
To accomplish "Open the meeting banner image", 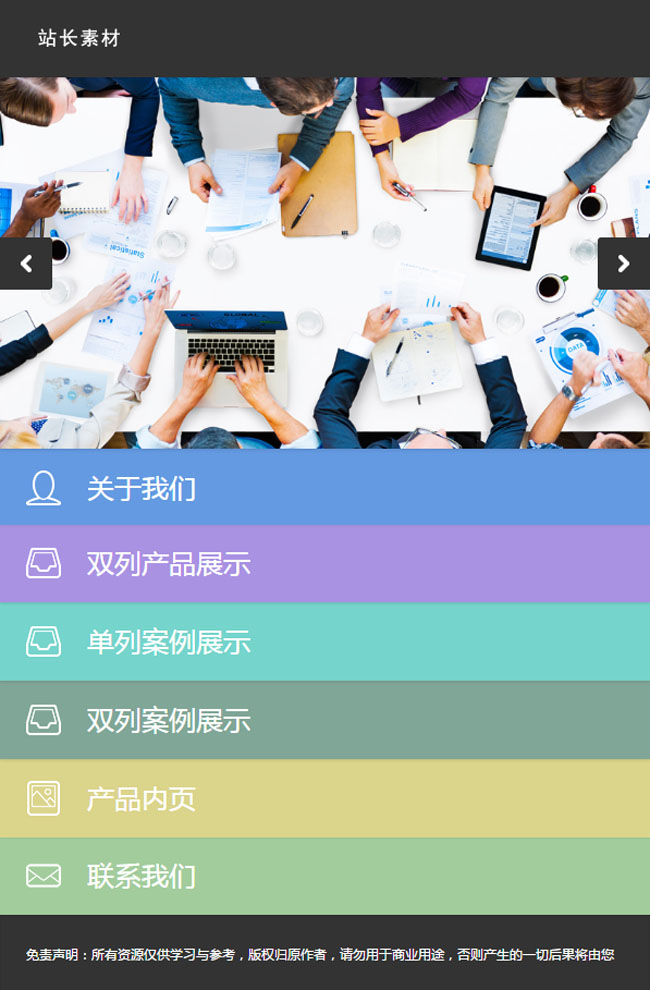I will pos(325,330).
